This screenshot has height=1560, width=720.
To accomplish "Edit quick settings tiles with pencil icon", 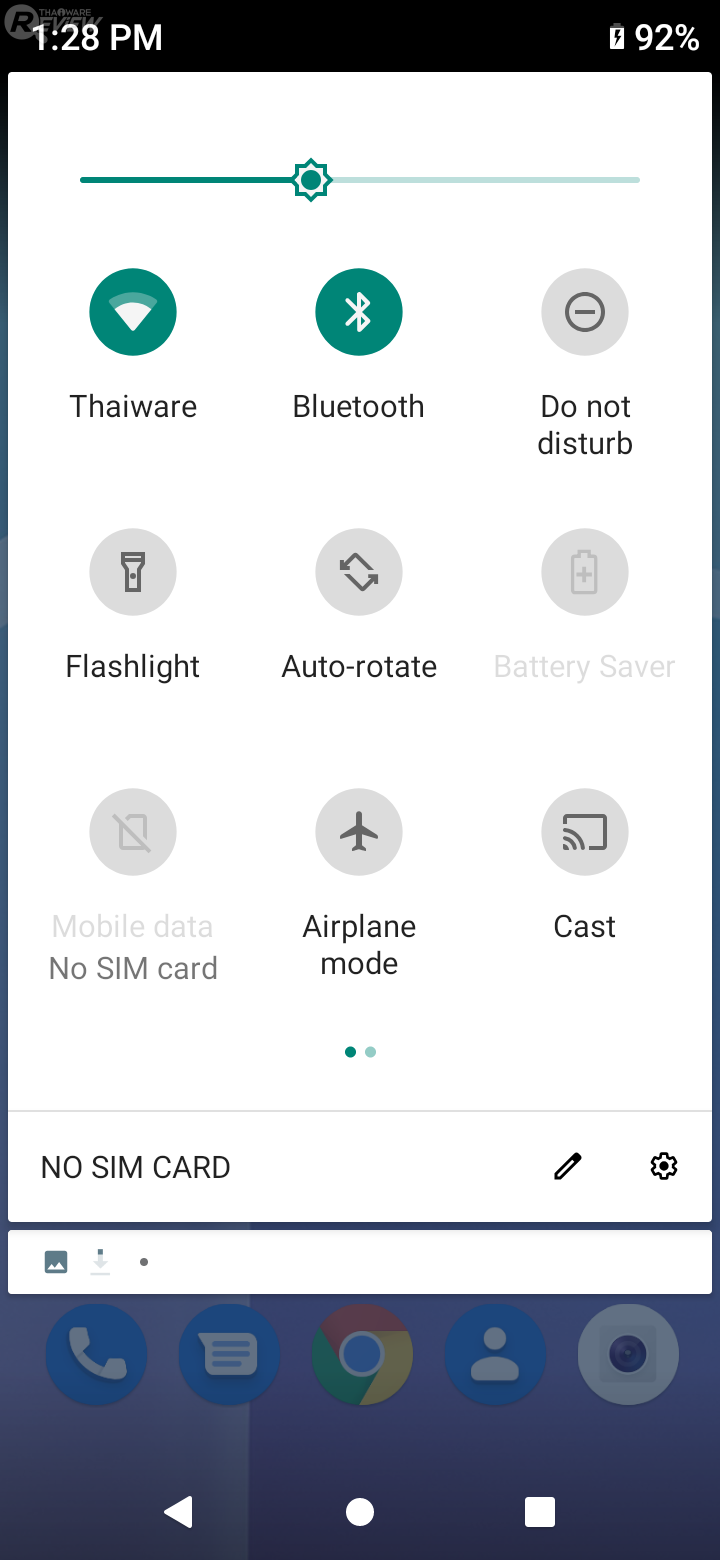I will [568, 1166].
